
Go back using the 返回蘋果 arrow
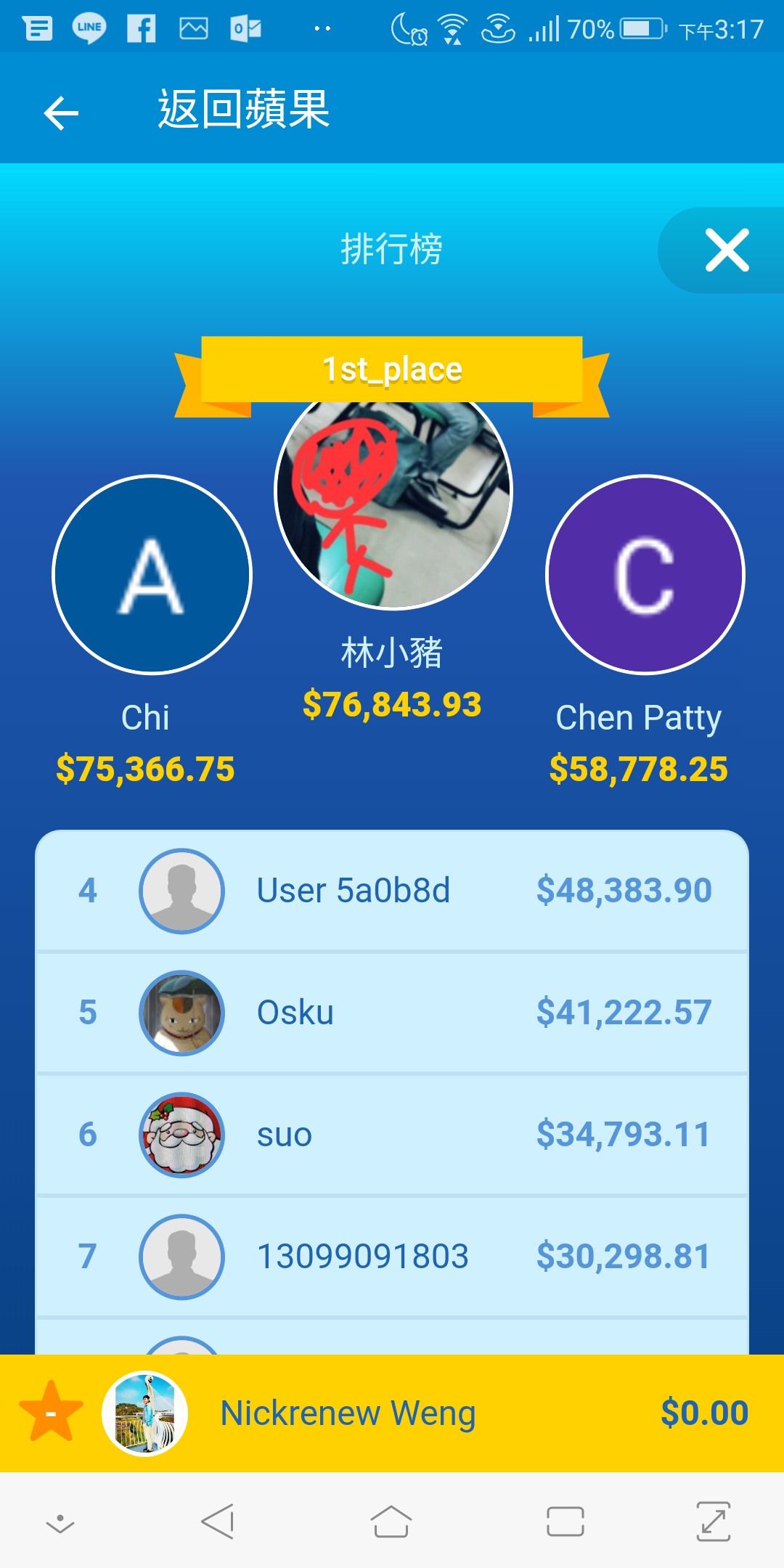pyautogui.click(x=61, y=113)
